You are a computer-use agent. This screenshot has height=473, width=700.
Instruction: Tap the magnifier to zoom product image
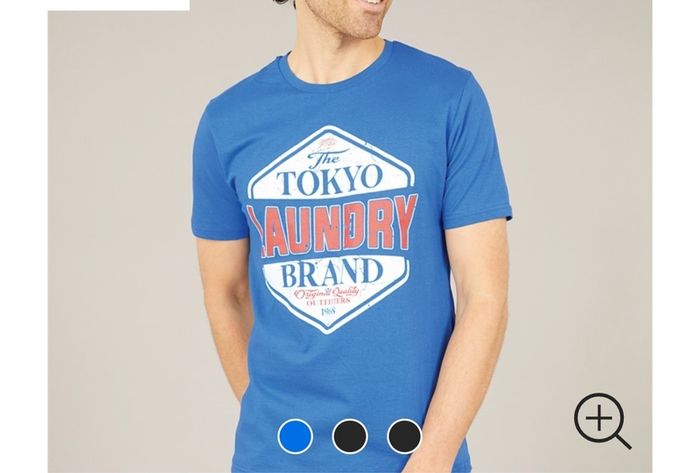pyautogui.click(x=602, y=421)
